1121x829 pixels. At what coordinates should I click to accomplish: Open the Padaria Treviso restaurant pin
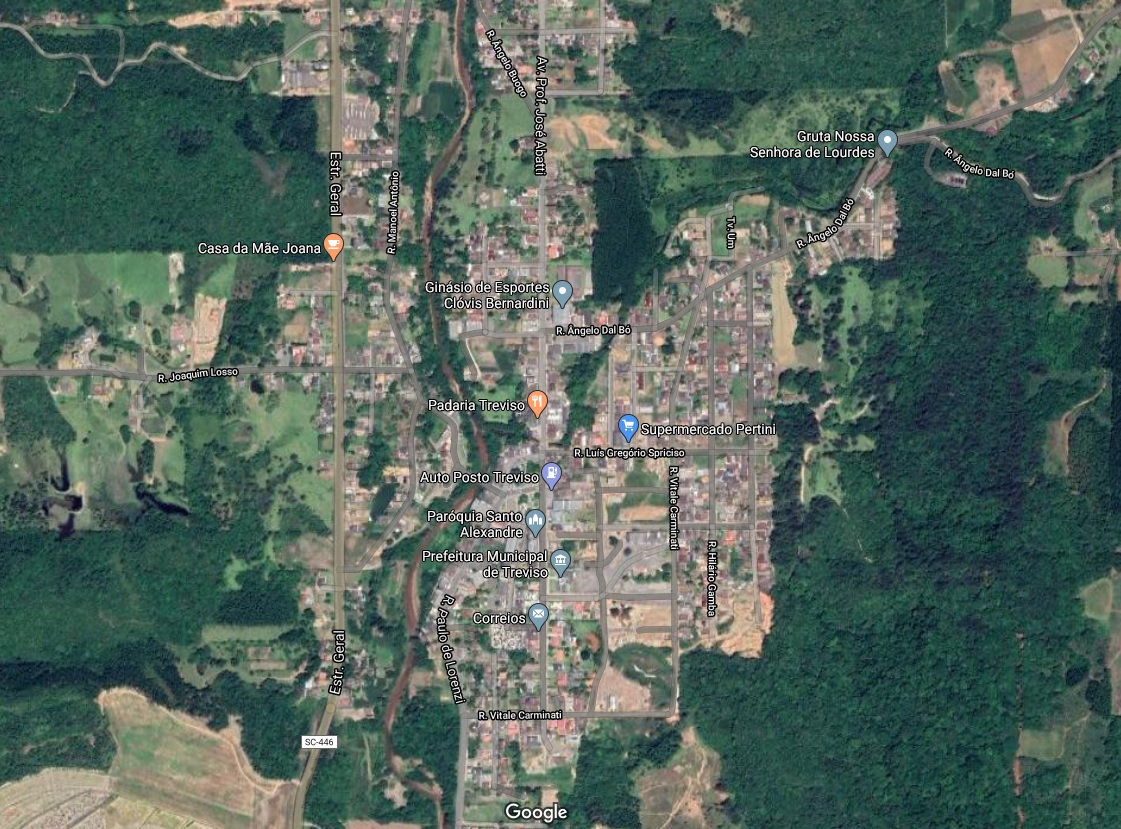(x=538, y=403)
